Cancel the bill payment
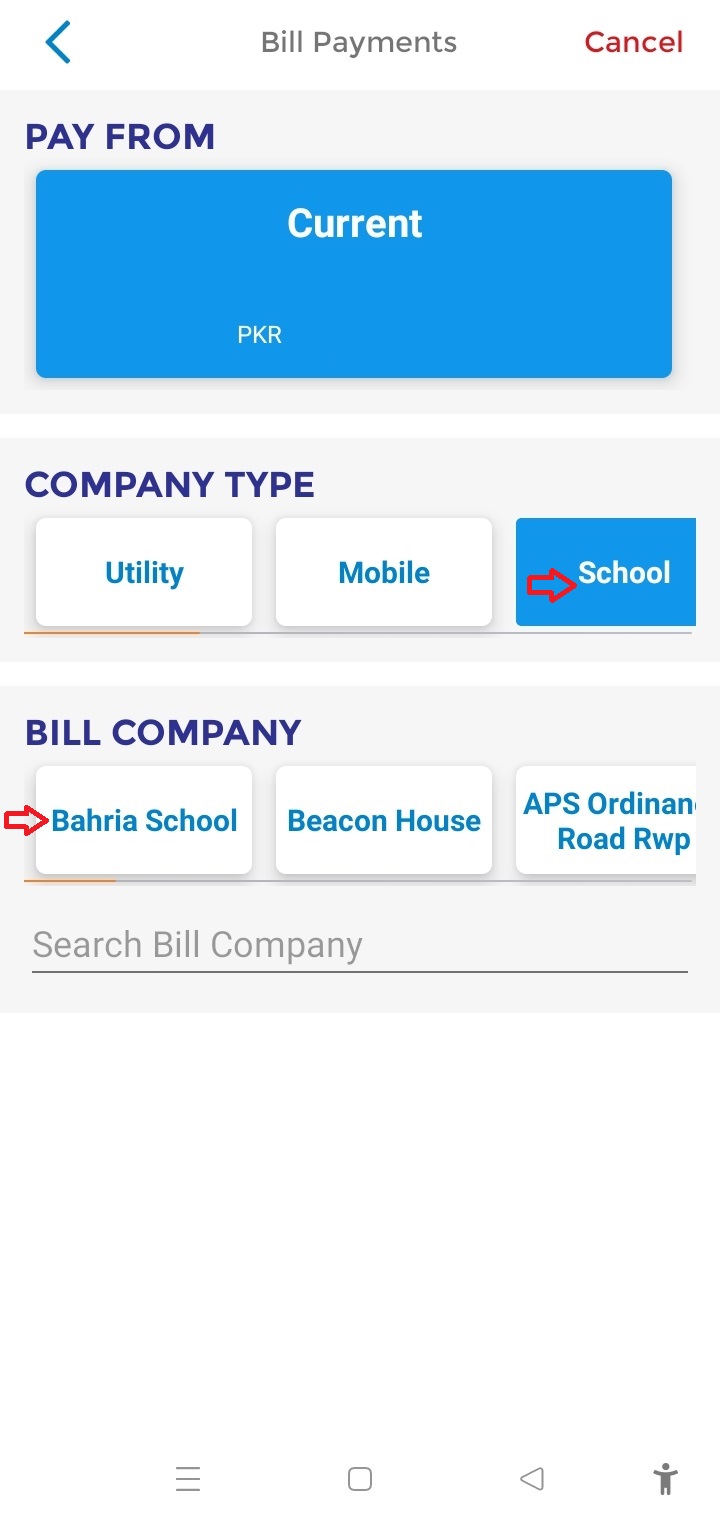The height and width of the screenshot is (1523, 720). (633, 42)
